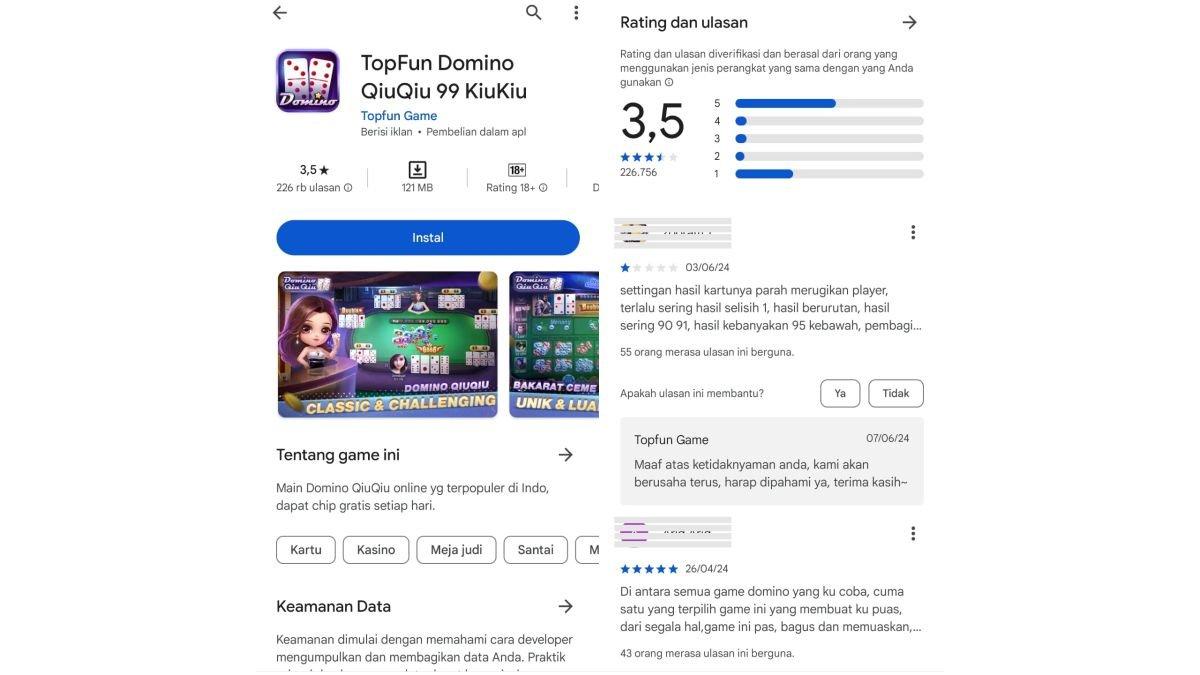Screen dimensions: 1200x675
Task: Open Topfun Game developer page
Action: pos(398,116)
